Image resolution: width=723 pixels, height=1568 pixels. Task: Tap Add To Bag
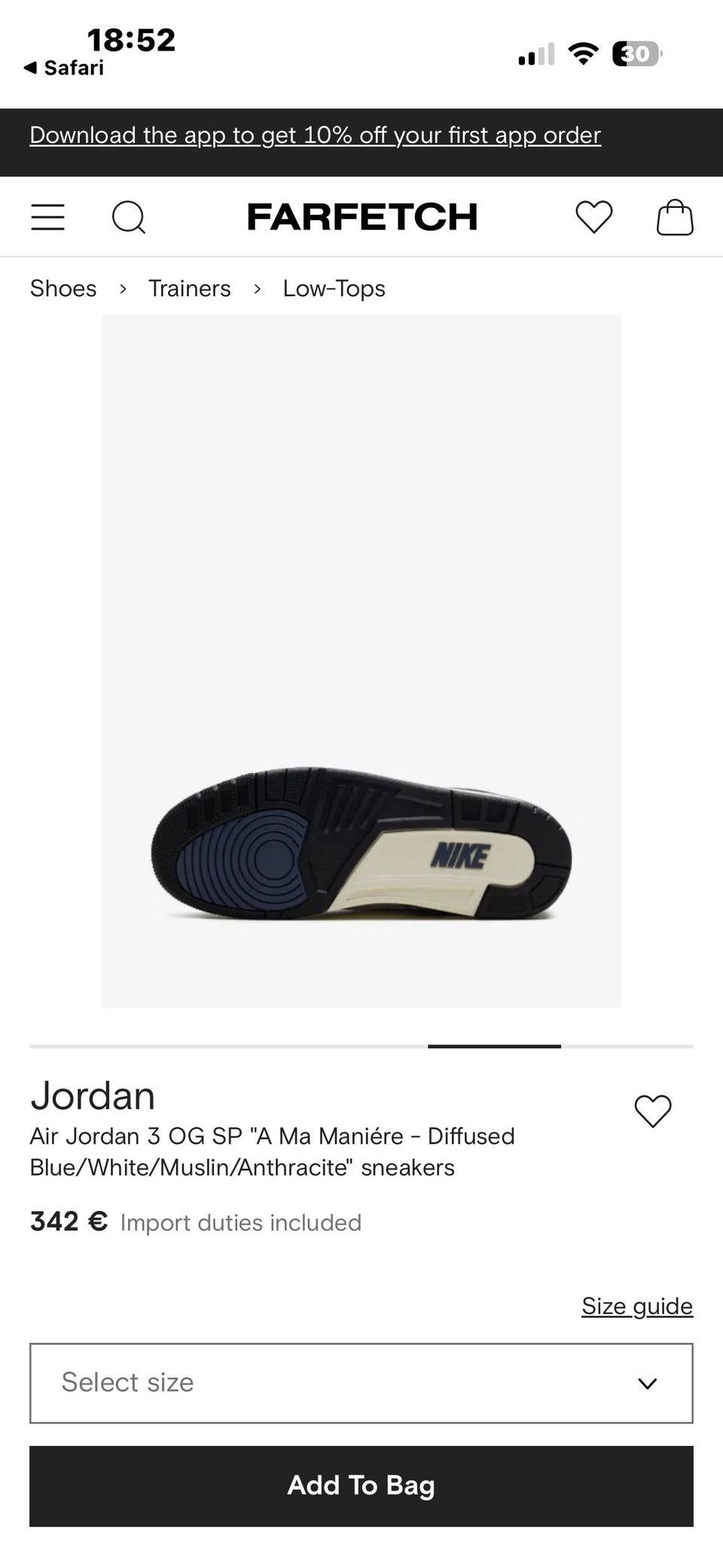[x=361, y=1485]
